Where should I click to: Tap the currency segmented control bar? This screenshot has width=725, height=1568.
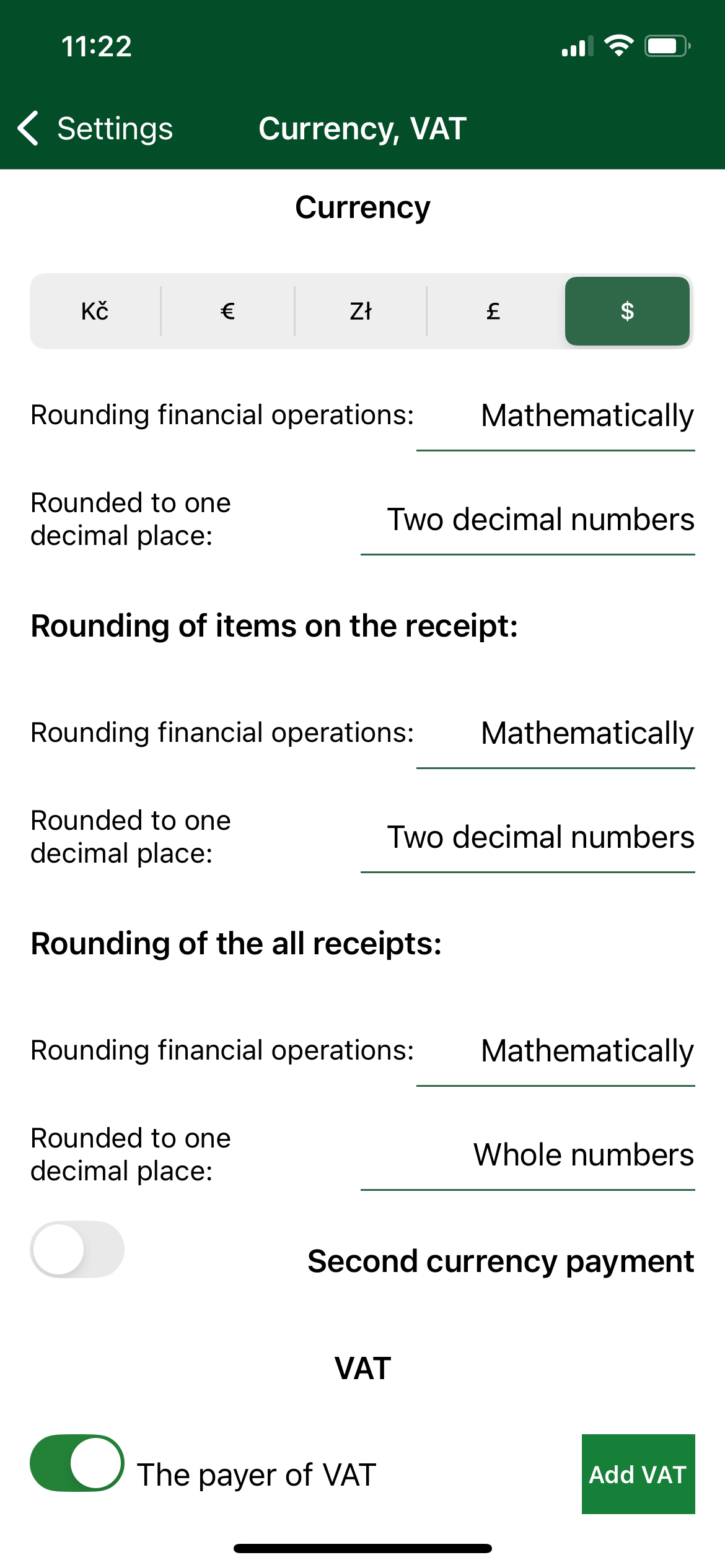[x=361, y=311]
